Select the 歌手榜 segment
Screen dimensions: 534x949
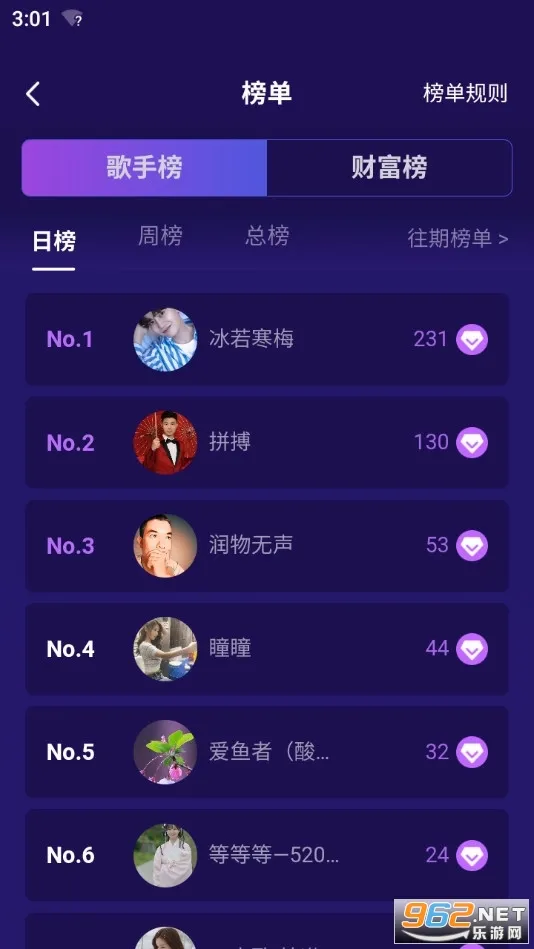tap(144, 168)
